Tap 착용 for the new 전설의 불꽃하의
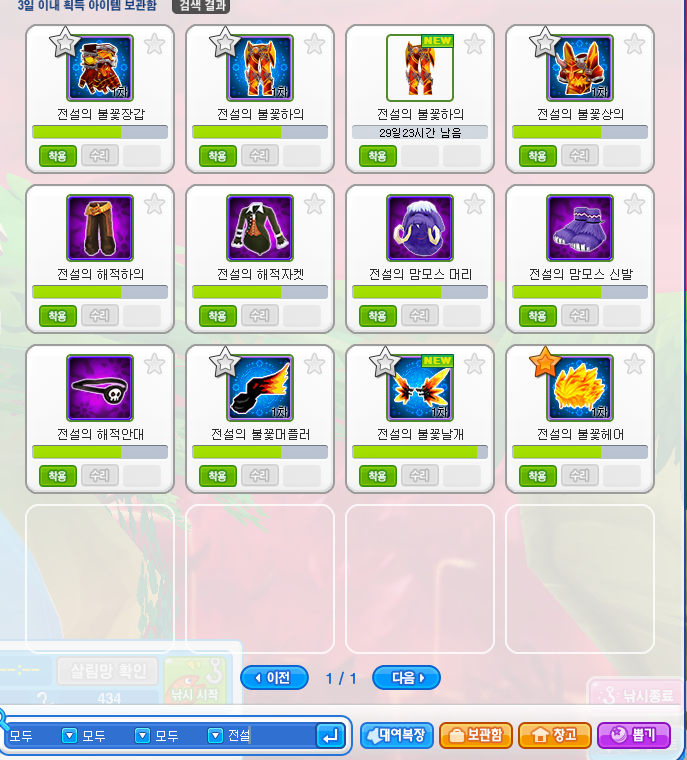 point(378,156)
